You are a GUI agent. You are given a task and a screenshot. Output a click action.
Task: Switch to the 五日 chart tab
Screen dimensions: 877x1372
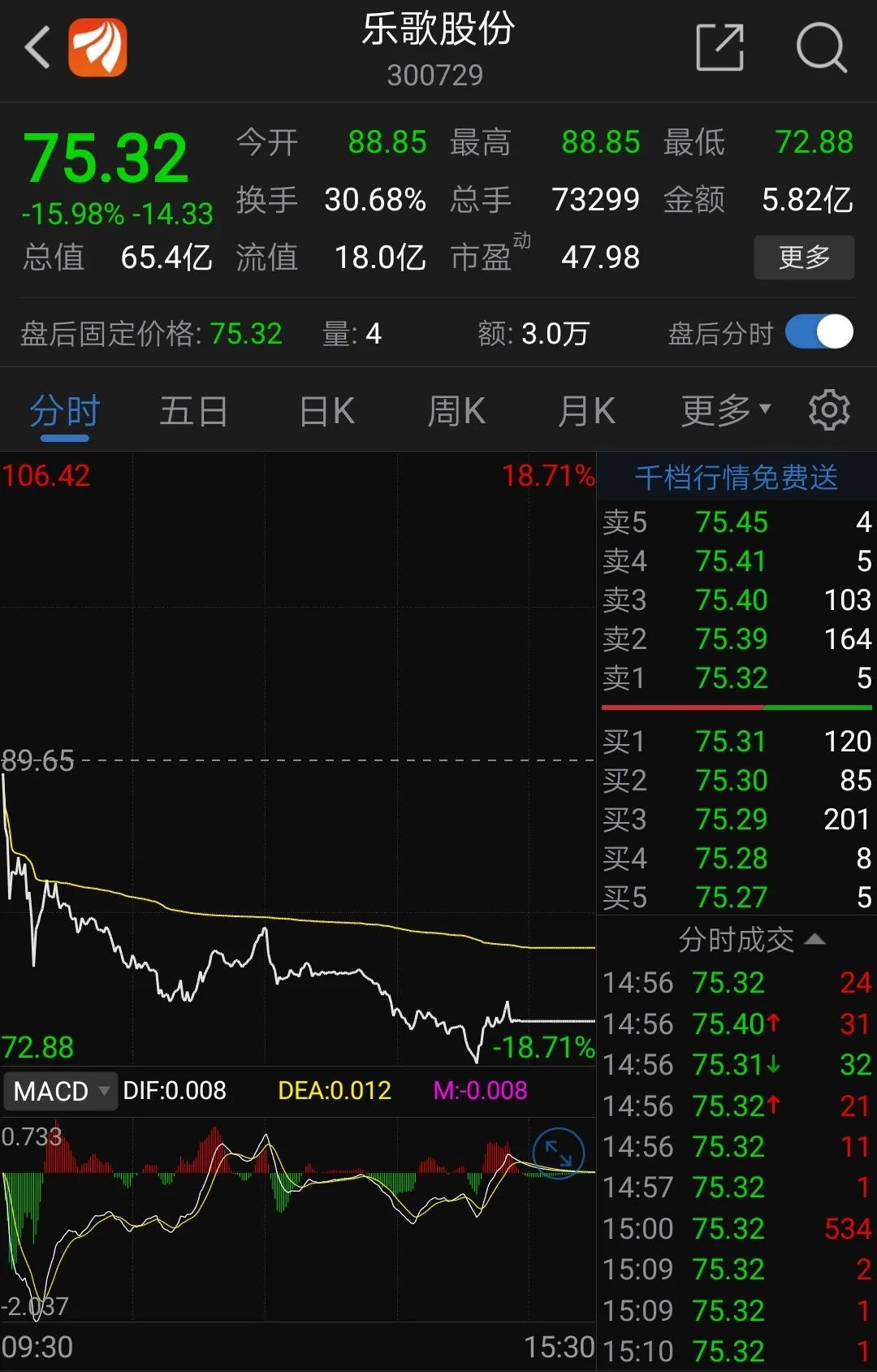tap(193, 411)
